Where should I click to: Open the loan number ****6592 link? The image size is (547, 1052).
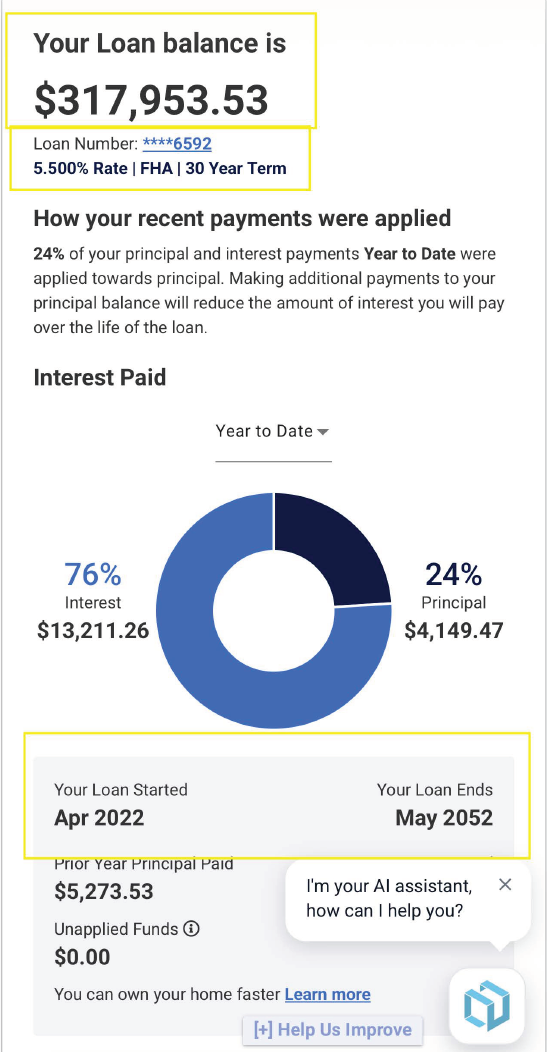177,144
